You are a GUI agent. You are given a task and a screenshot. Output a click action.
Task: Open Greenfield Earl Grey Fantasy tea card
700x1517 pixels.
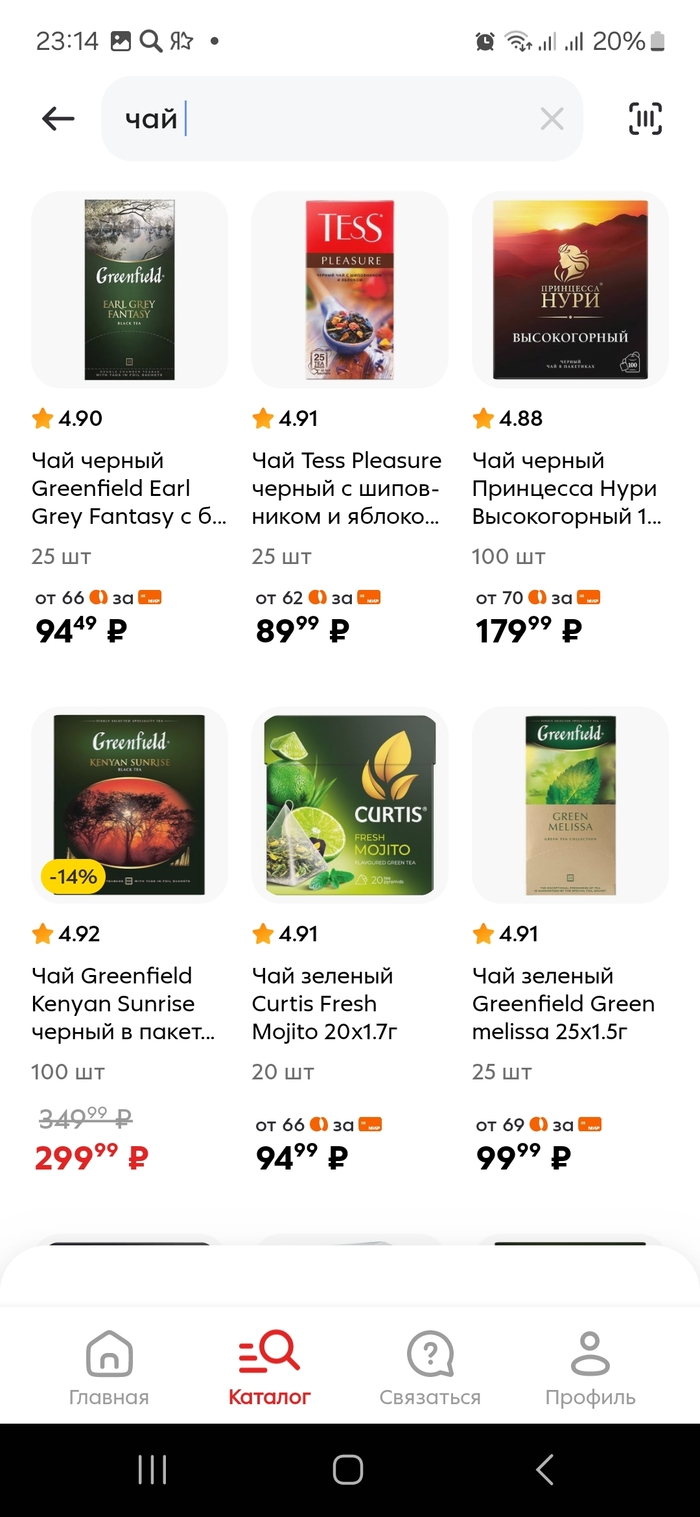coord(130,290)
